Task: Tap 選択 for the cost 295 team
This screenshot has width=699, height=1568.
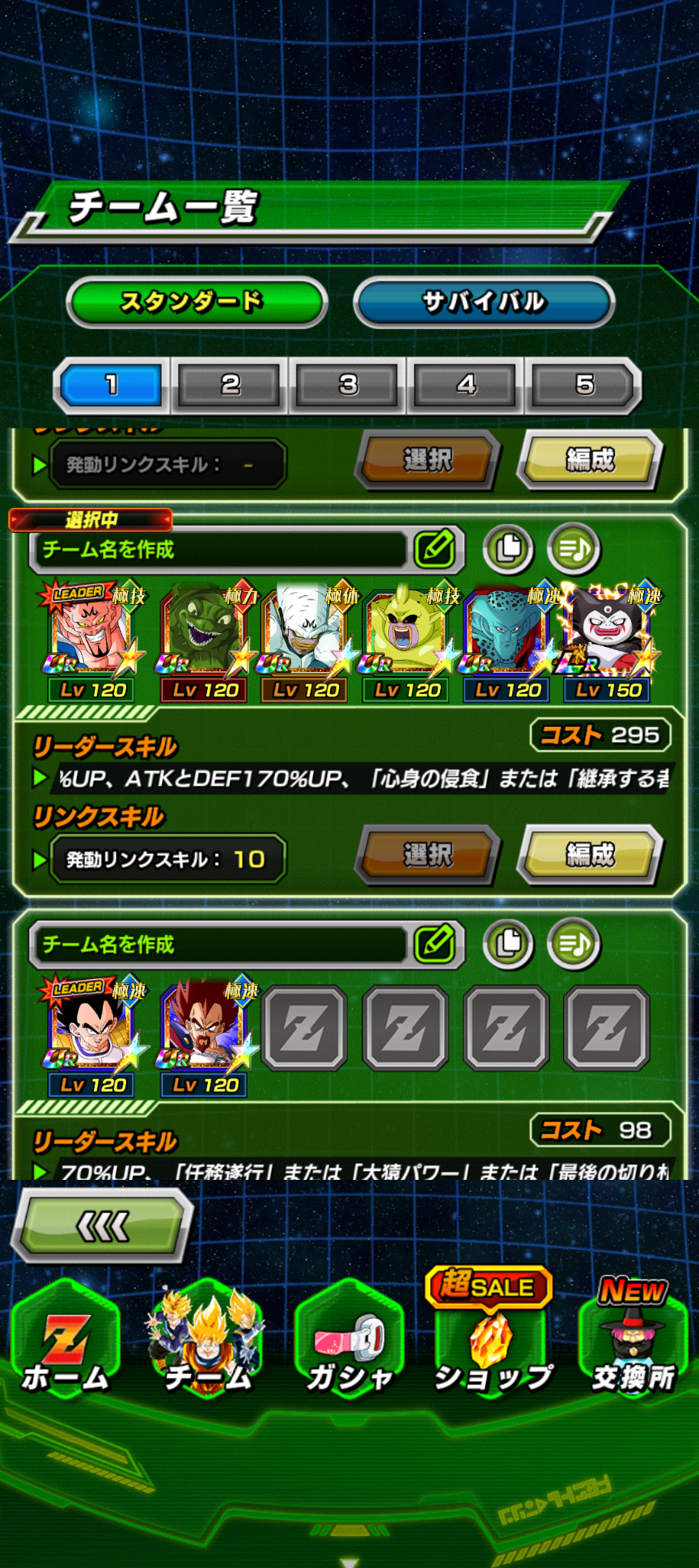Action: 428,855
